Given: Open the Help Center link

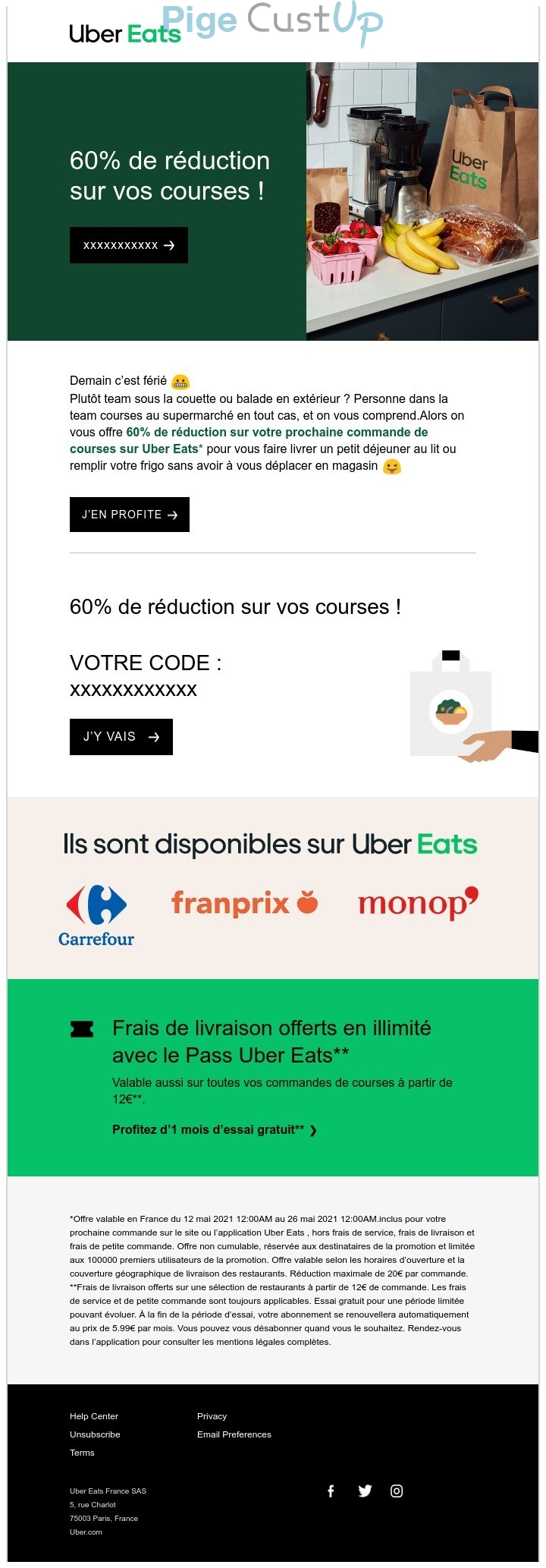Looking at the screenshot, I should 94,1416.
